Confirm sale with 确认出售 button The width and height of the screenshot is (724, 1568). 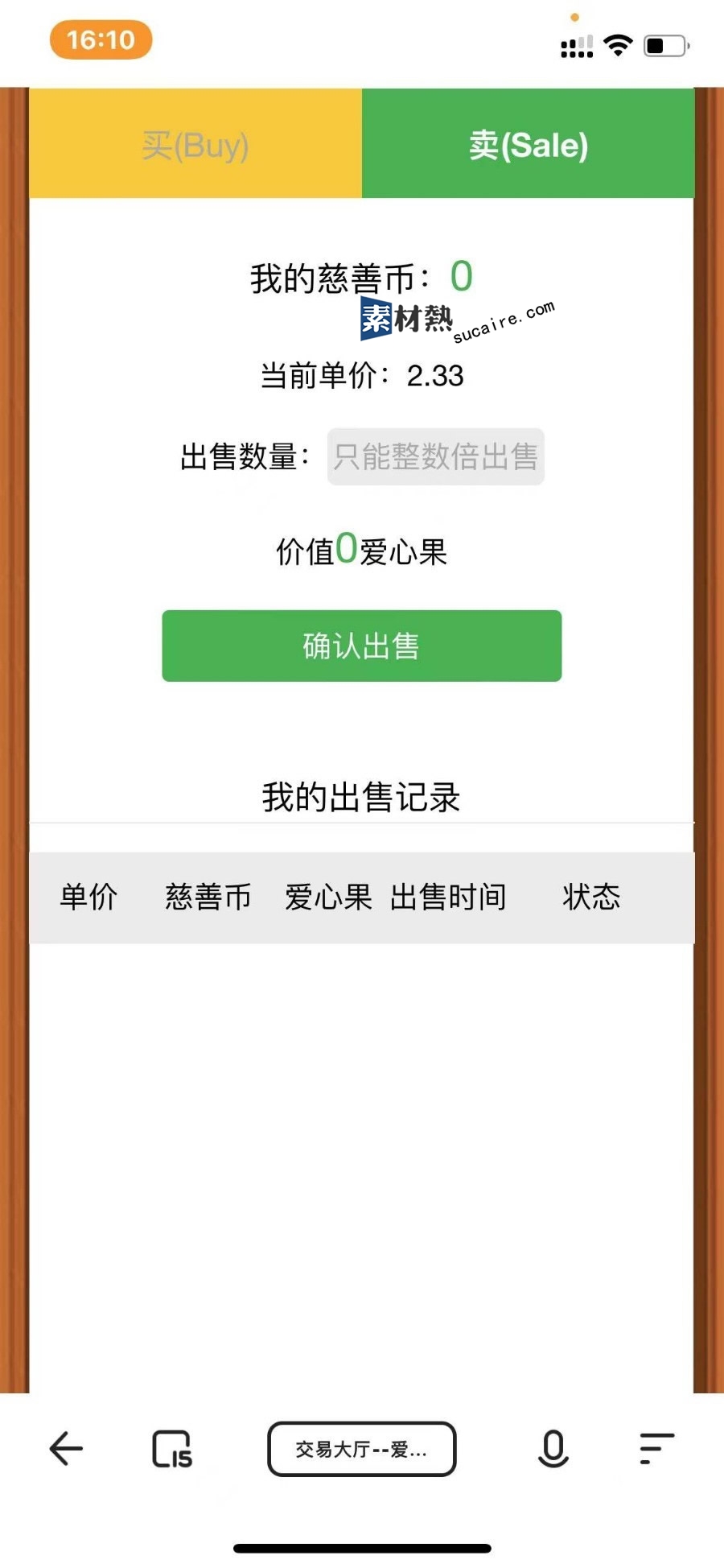point(361,646)
